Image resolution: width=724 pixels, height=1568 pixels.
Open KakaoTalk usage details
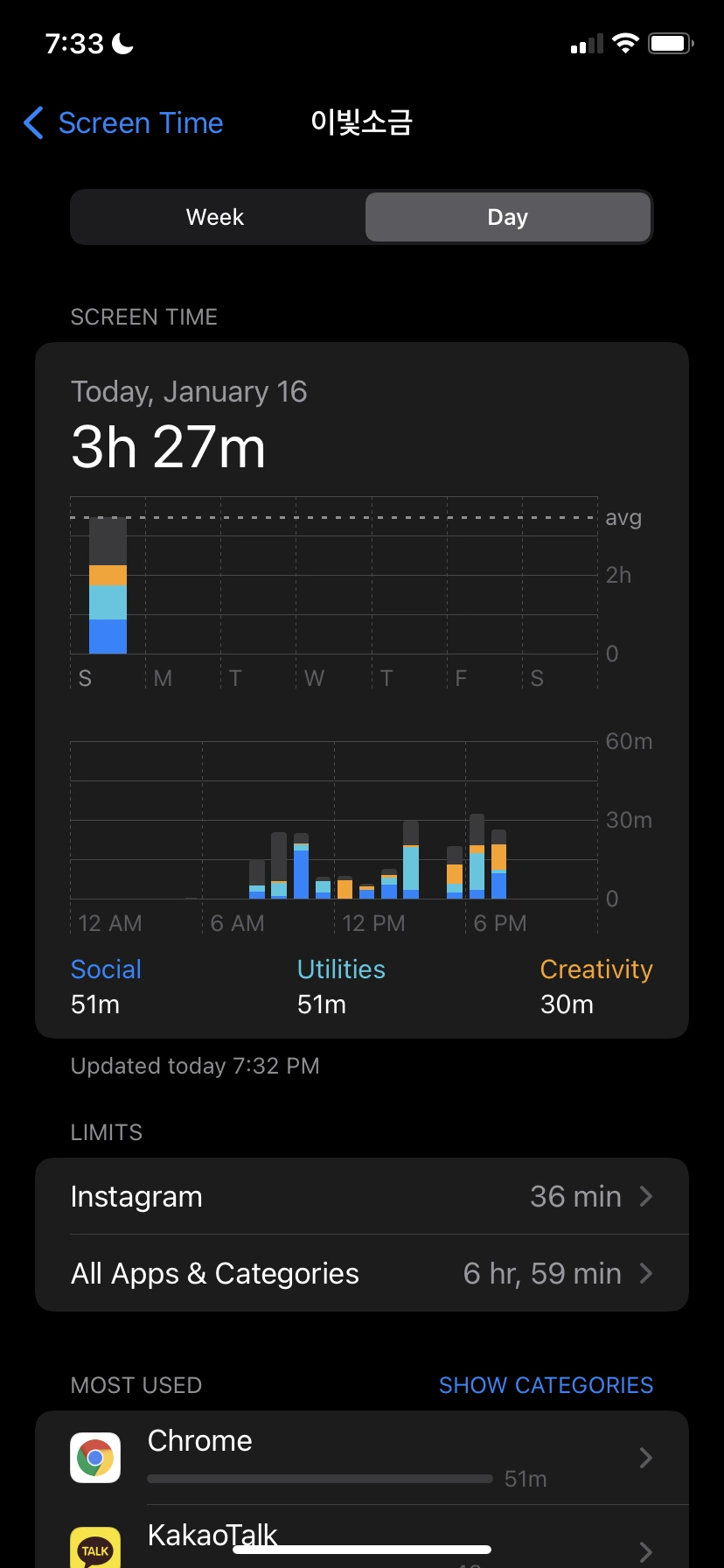pos(361,1540)
